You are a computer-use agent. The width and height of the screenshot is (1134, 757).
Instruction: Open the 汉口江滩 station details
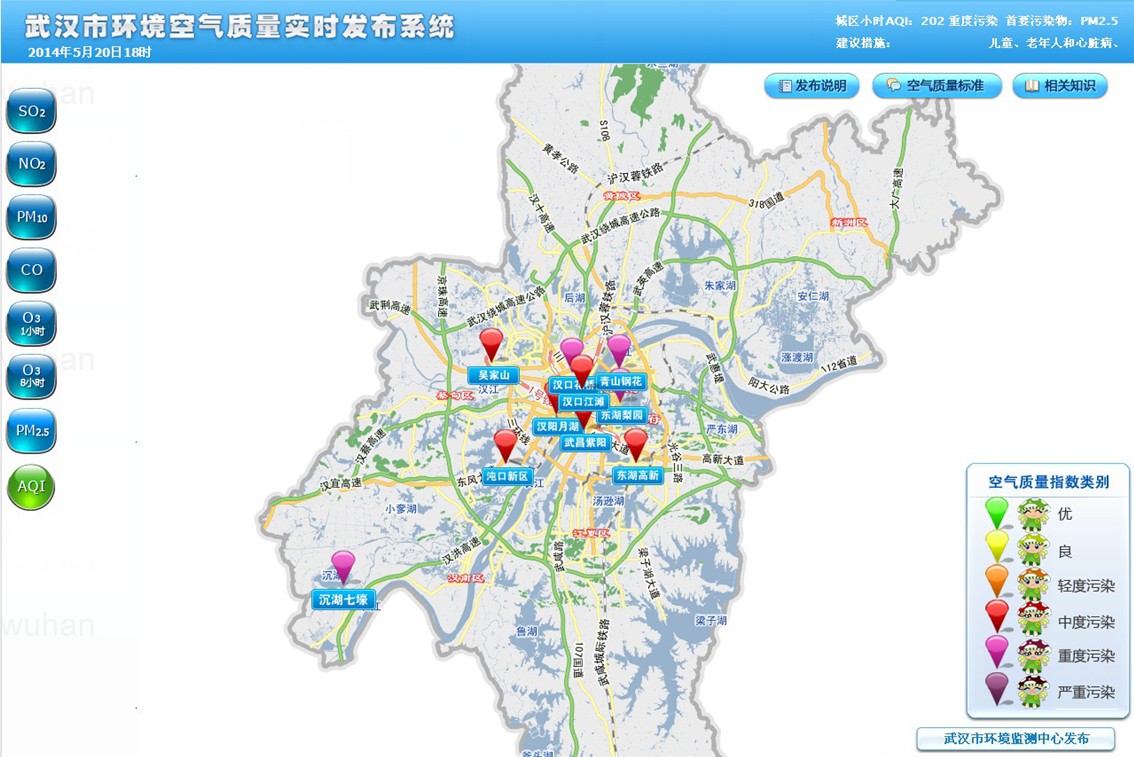click(x=583, y=401)
